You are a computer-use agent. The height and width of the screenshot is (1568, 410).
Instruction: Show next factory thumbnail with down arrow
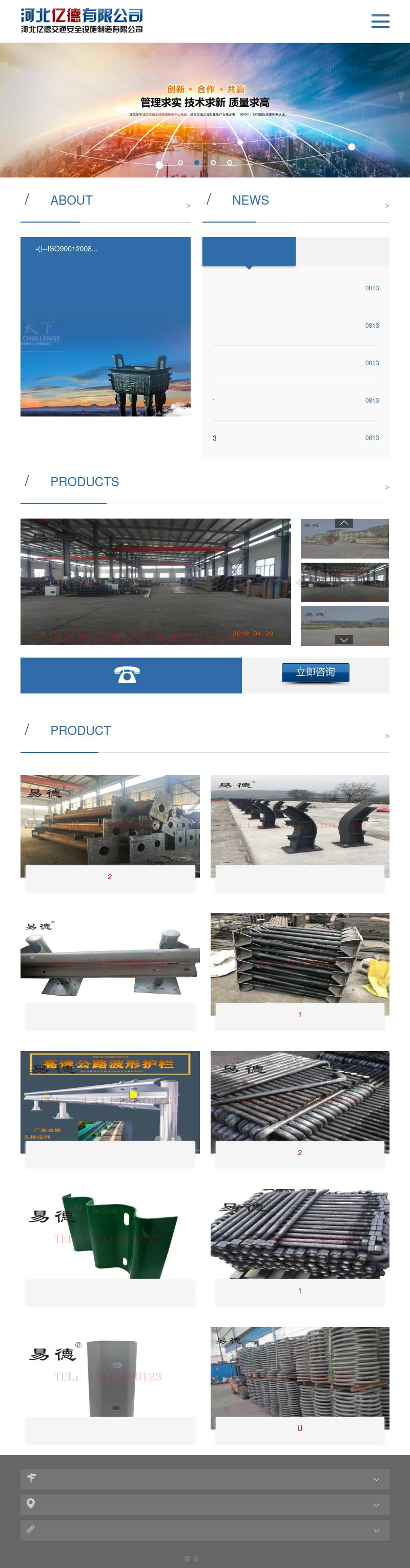(x=344, y=640)
